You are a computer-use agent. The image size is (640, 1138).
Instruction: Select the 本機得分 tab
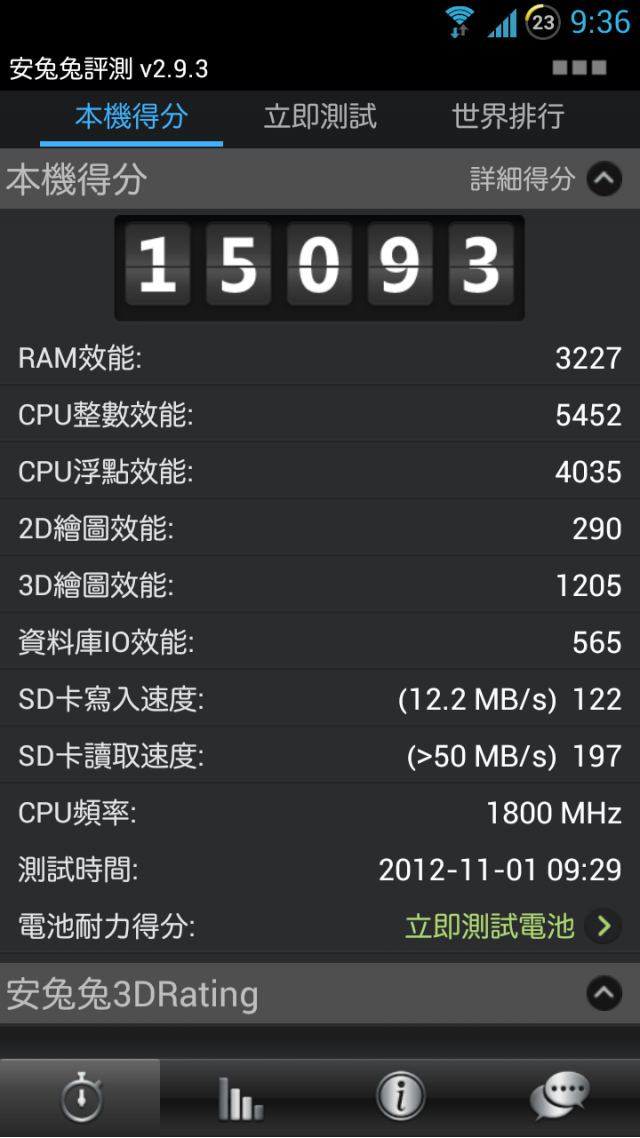pos(131,117)
